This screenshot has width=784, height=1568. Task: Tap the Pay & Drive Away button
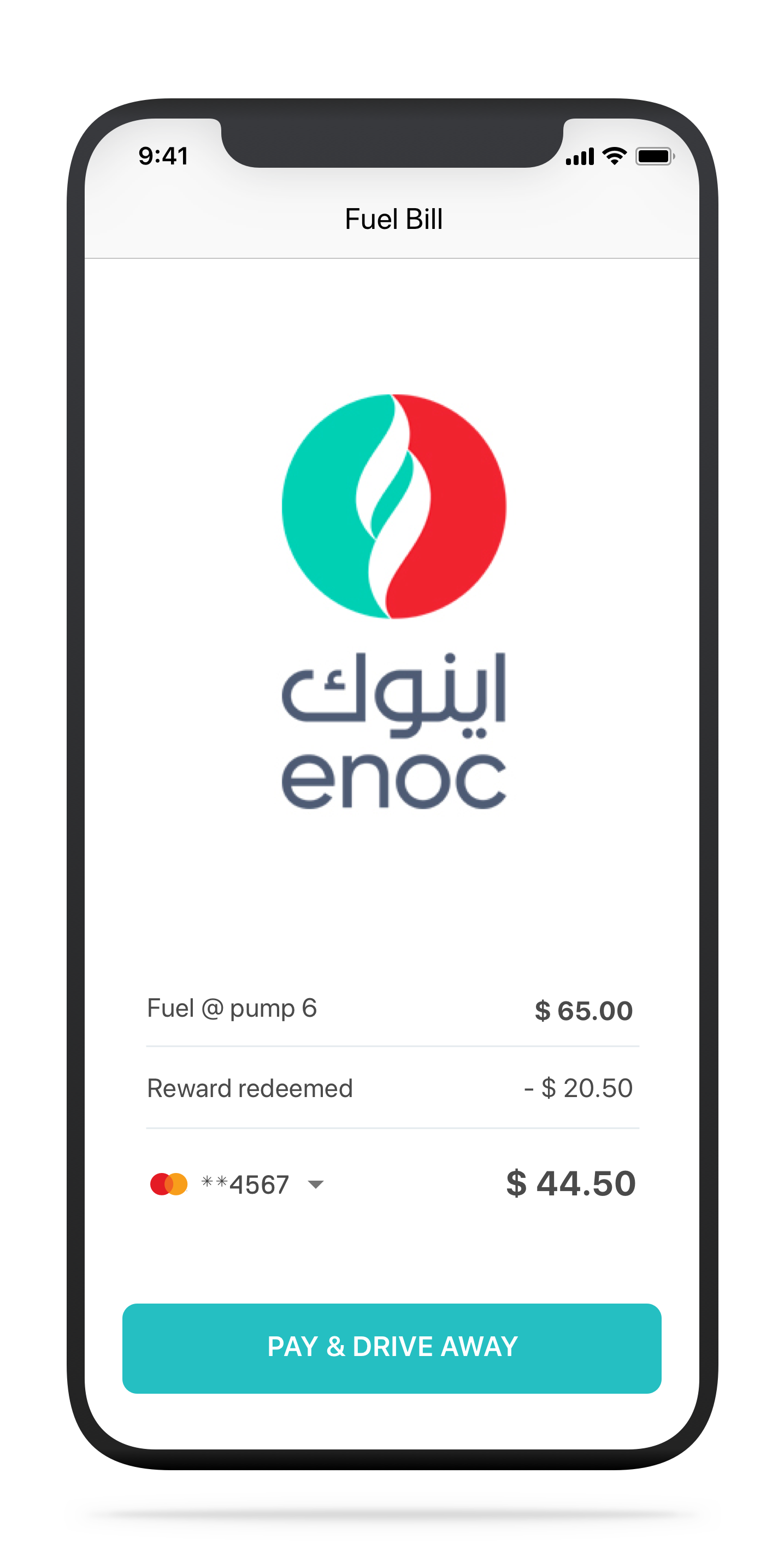click(391, 1348)
